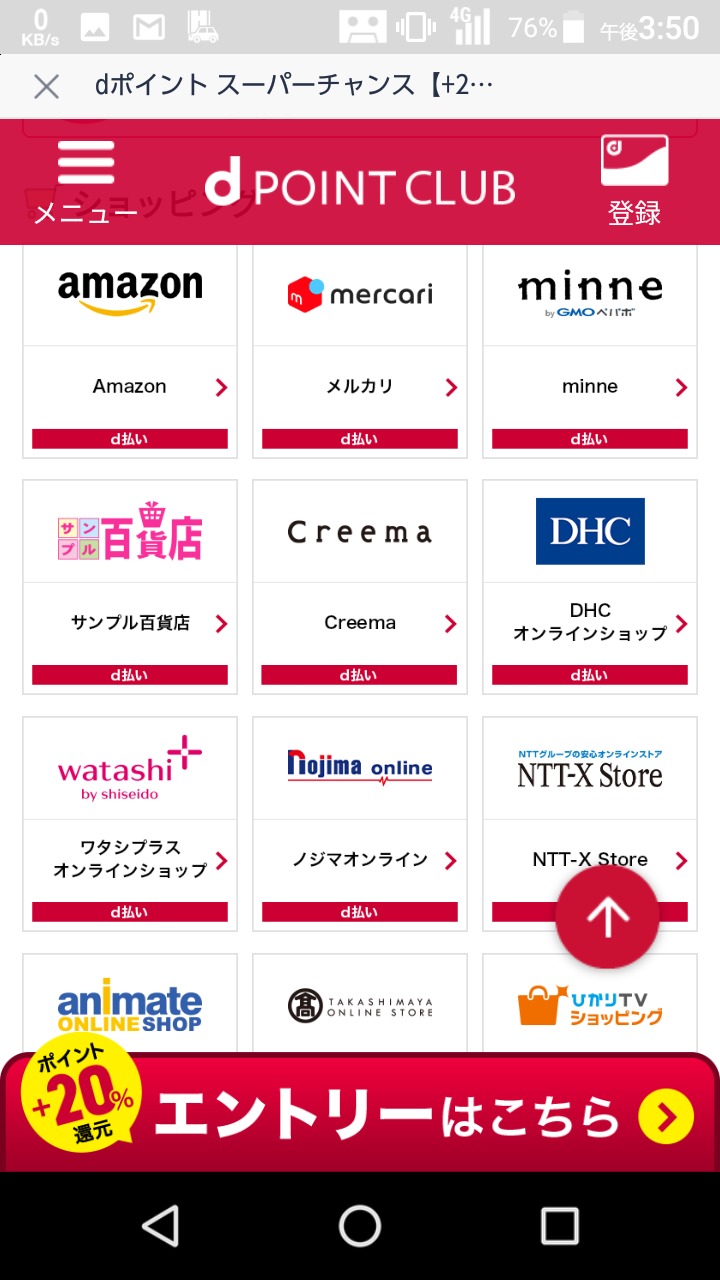Open the メルカリ shop card
The height and width of the screenshot is (1280, 720).
pos(360,350)
